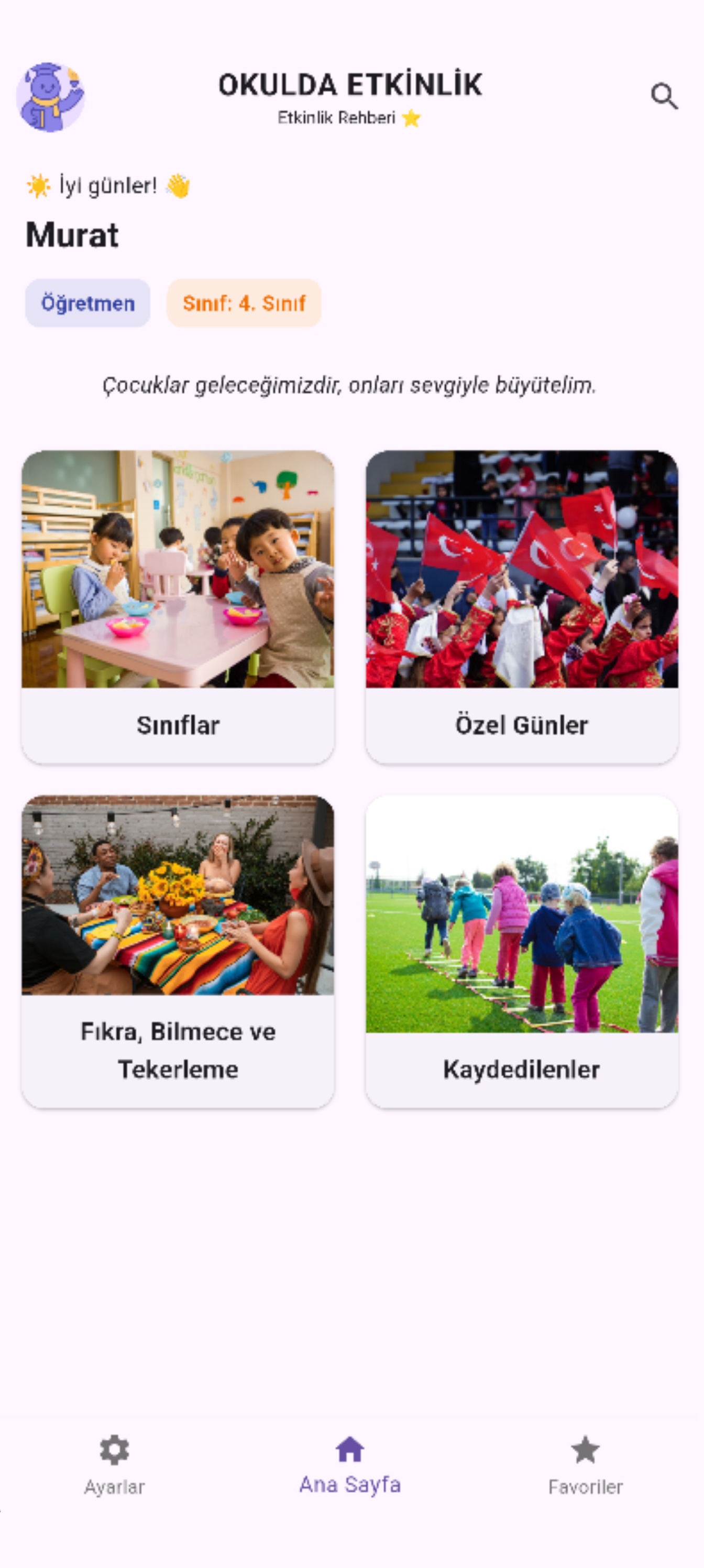Open the Özel Günler card
The image size is (704, 1568).
coord(522,606)
